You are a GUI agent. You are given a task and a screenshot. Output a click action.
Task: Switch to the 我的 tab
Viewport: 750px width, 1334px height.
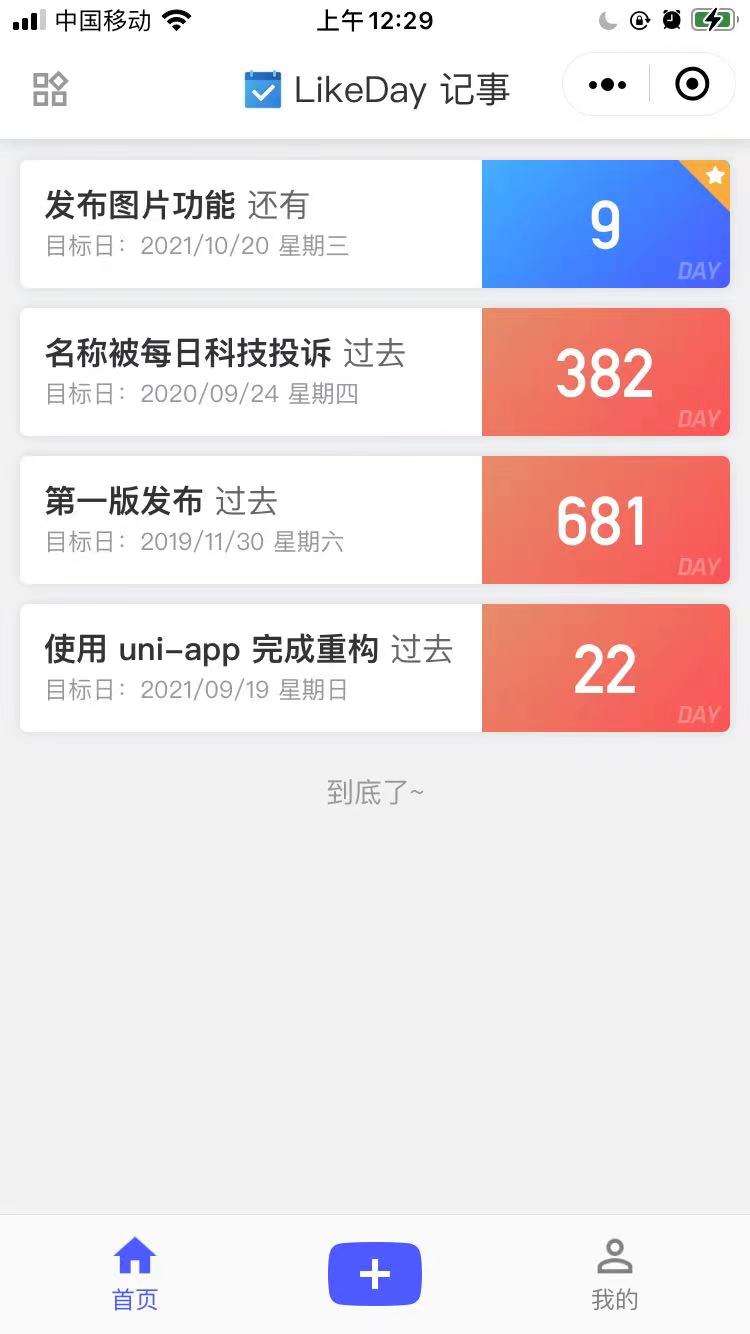point(614,1273)
